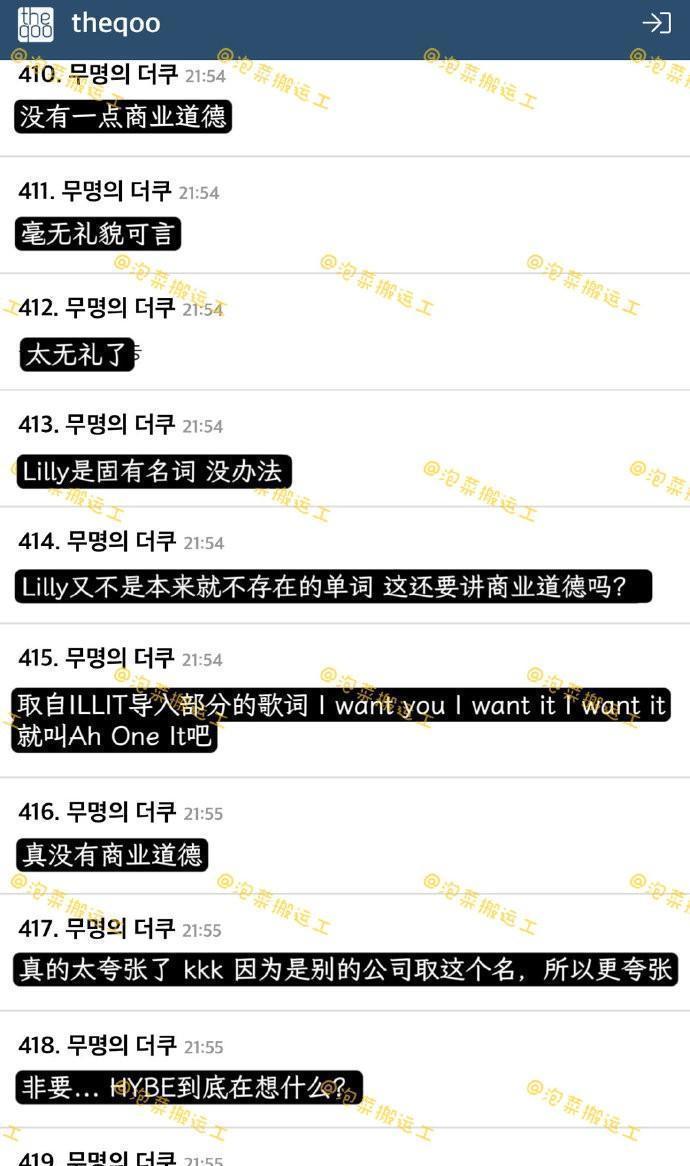Open the login arrow icon
Screen dimensions: 690x1166
coord(656,23)
